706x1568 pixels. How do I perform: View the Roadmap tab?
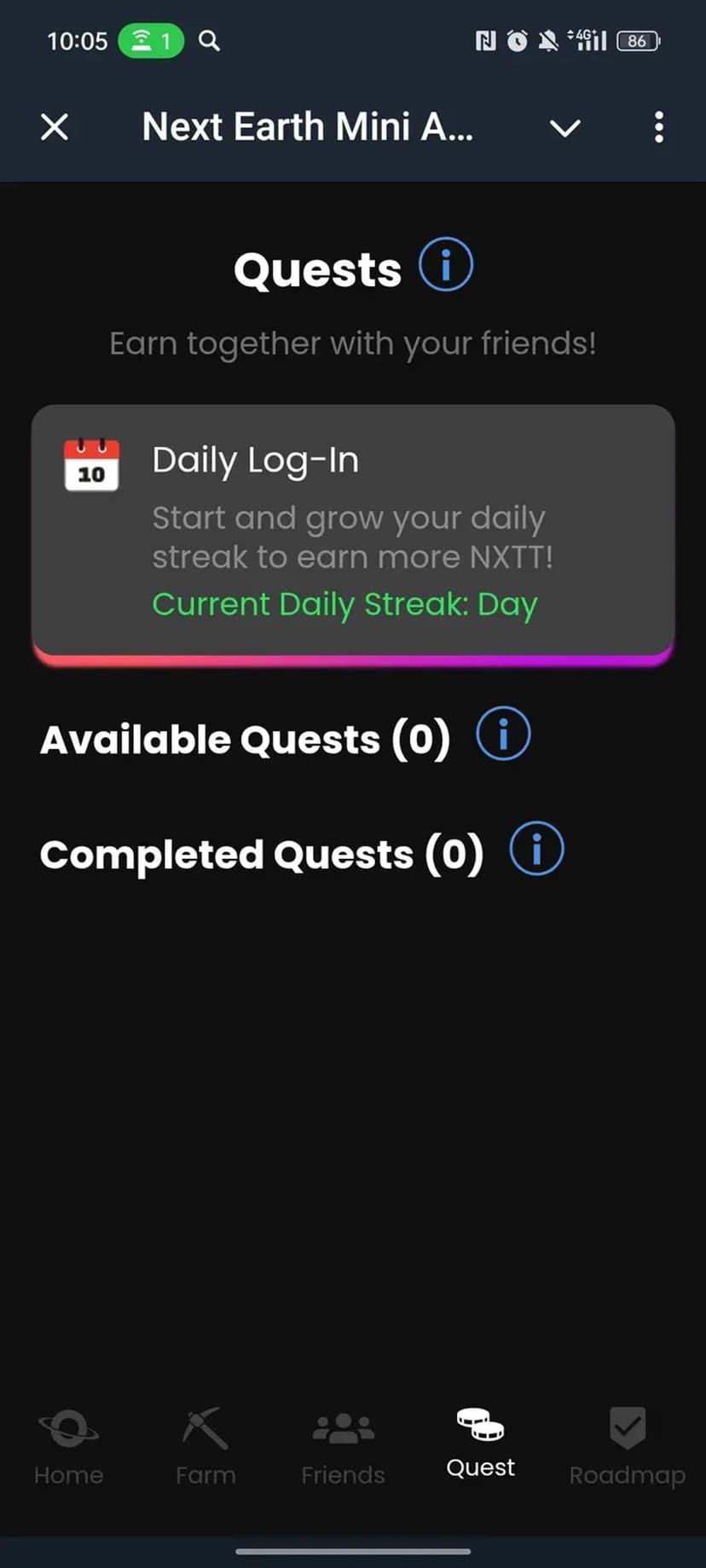[x=627, y=1445]
